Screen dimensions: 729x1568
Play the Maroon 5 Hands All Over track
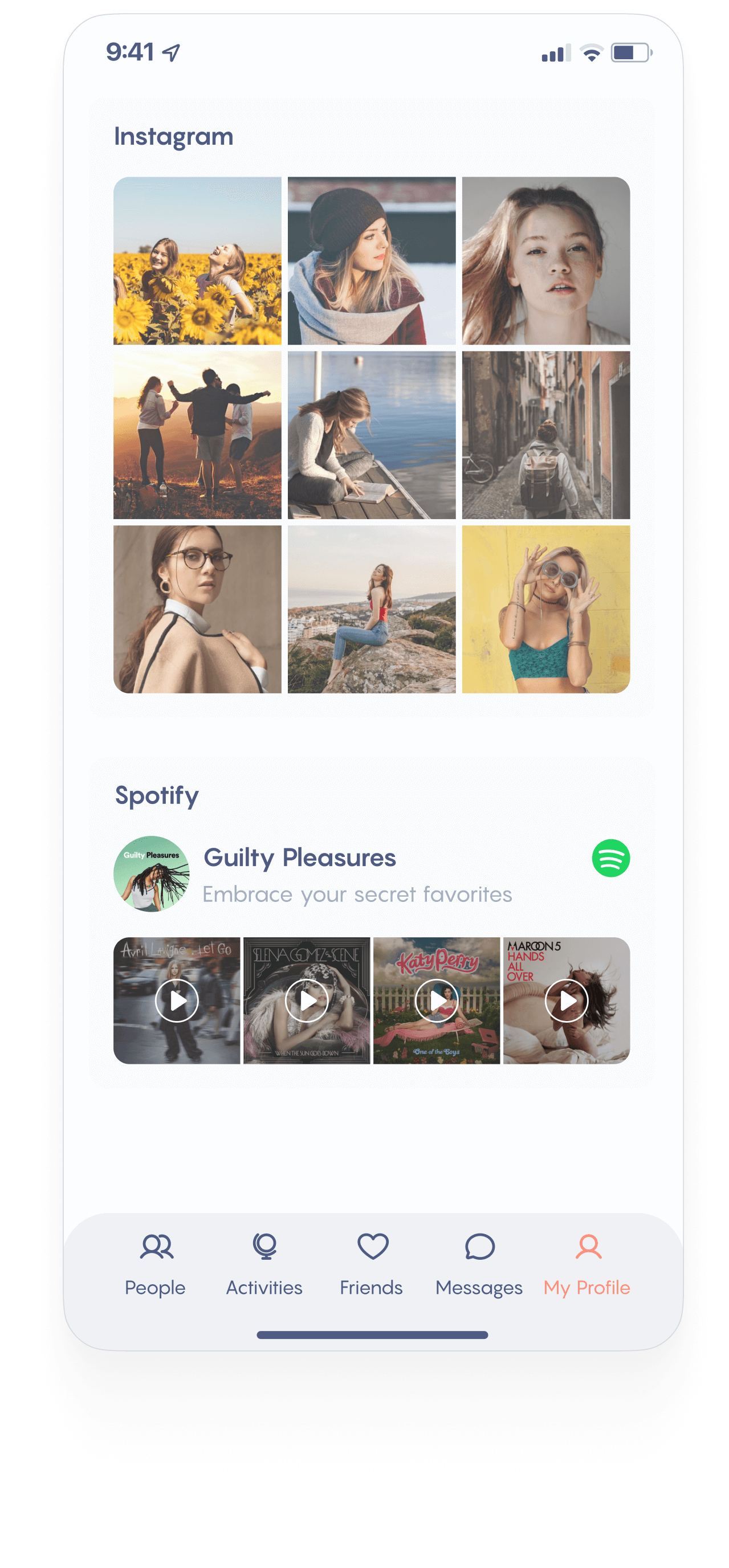[567, 1000]
